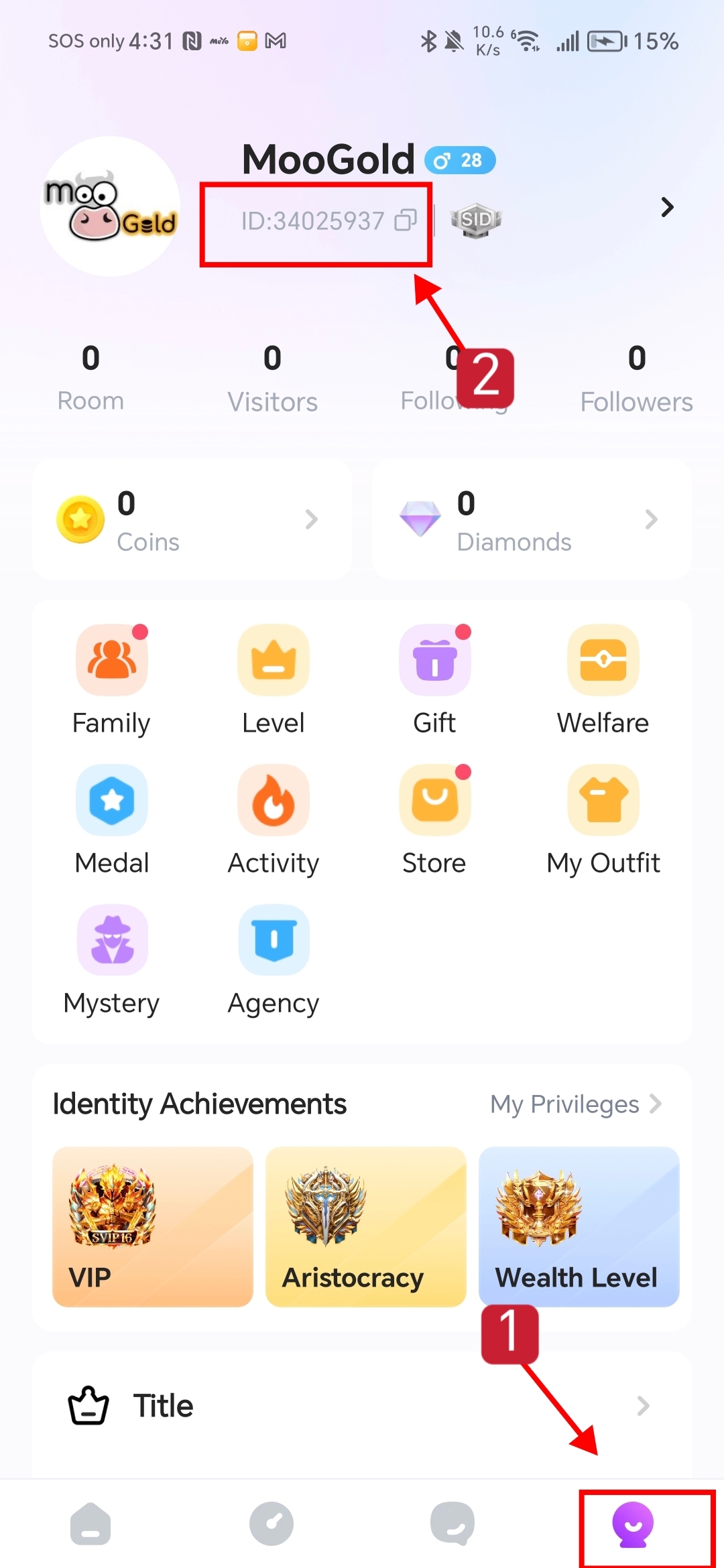Tap the SID badge next to the ID
The height and width of the screenshot is (1568, 724).
click(476, 220)
